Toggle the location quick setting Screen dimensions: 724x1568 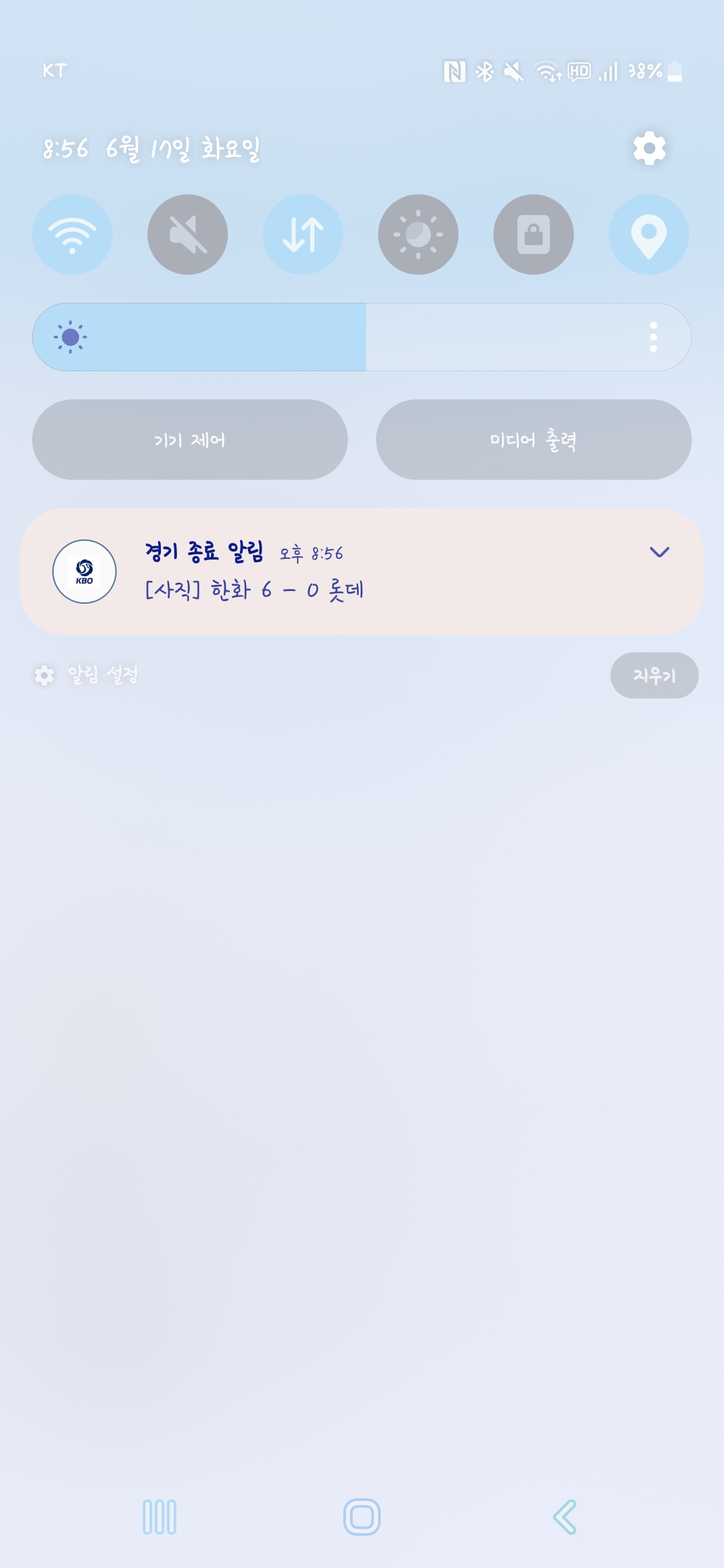[649, 235]
